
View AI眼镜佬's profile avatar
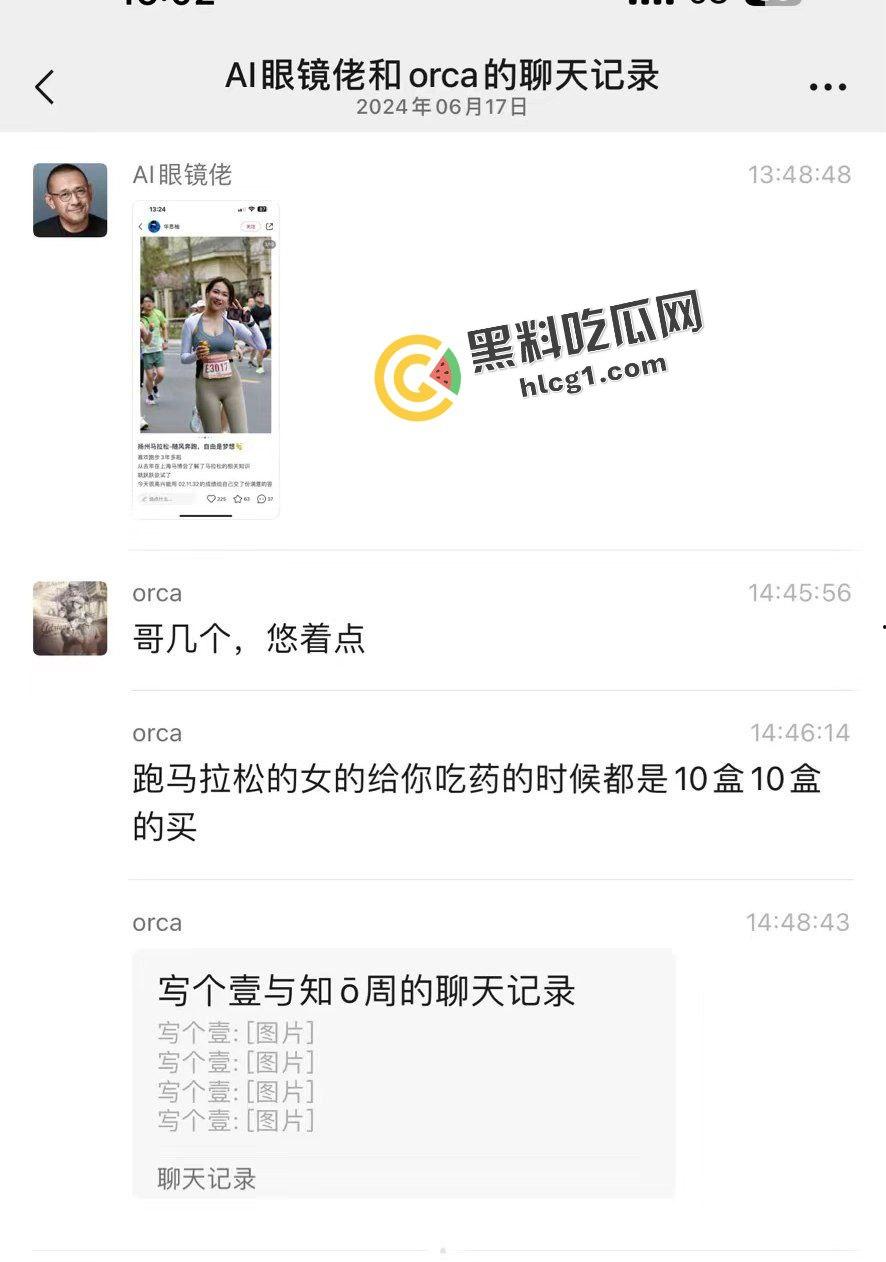70,200
